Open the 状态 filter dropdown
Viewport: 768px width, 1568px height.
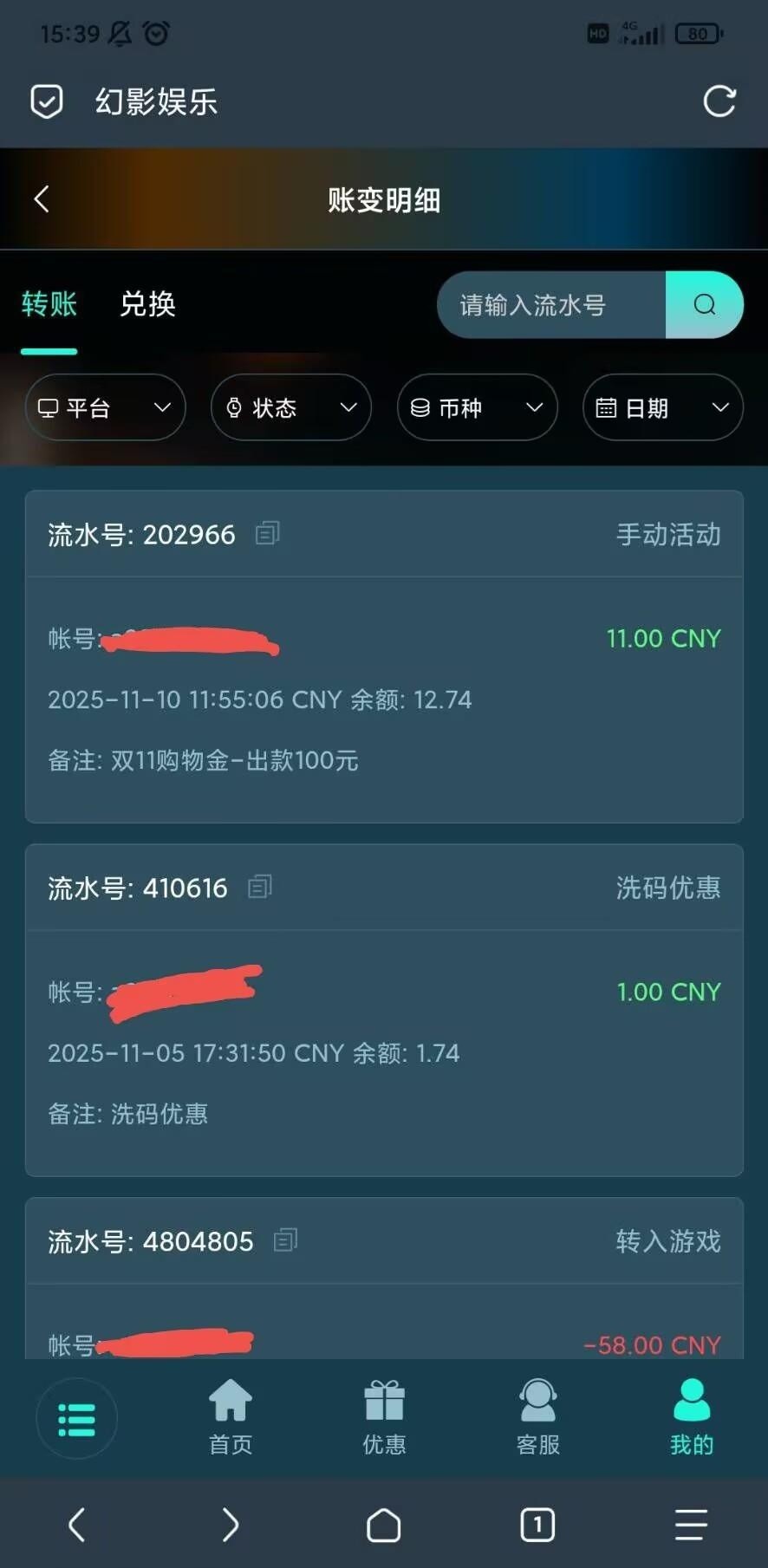(x=290, y=407)
